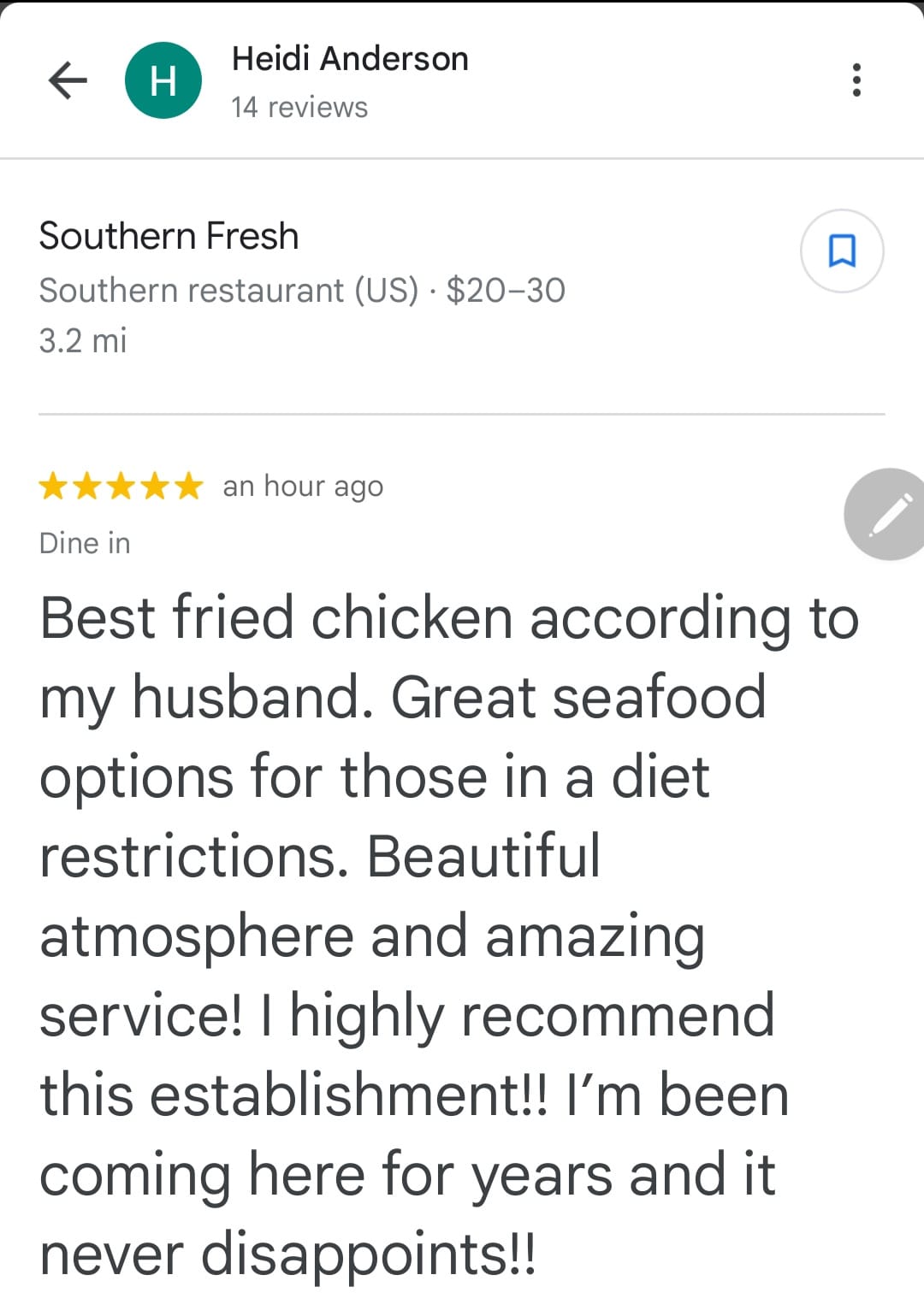Open the three-dot overflow menu
The image size is (924, 1316).
click(x=856, y=80)
